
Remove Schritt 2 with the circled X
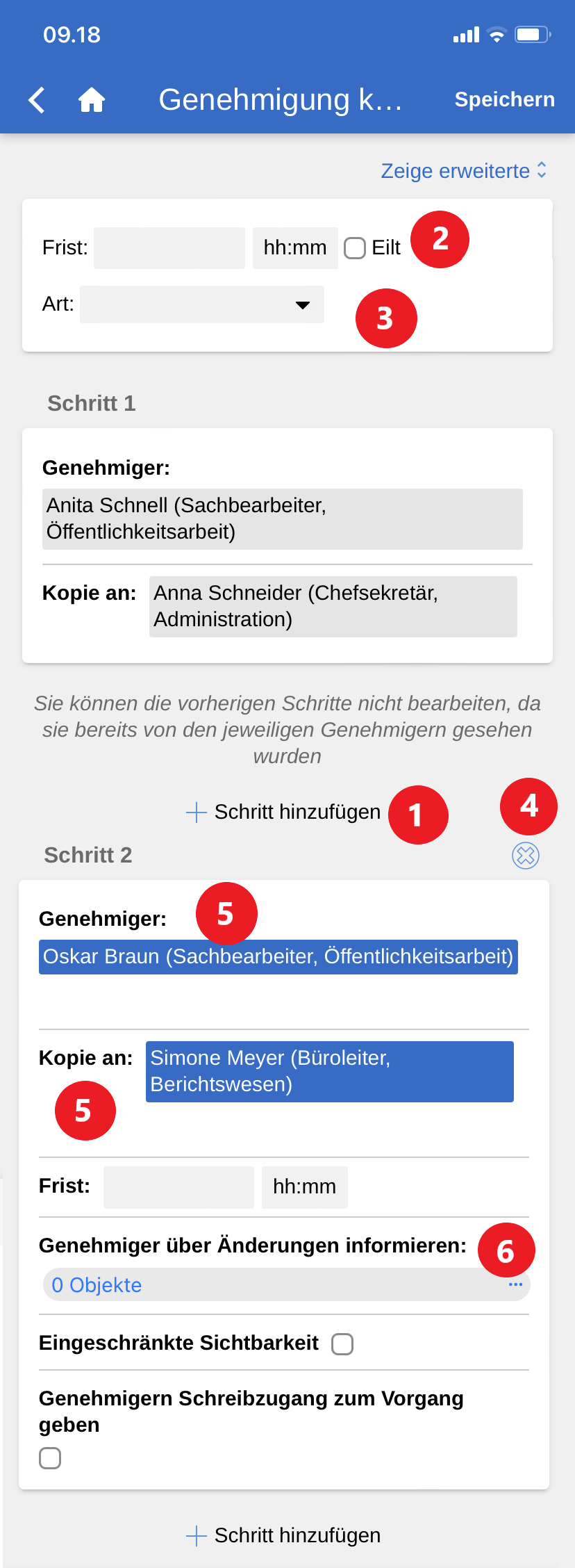coord(526,856)
